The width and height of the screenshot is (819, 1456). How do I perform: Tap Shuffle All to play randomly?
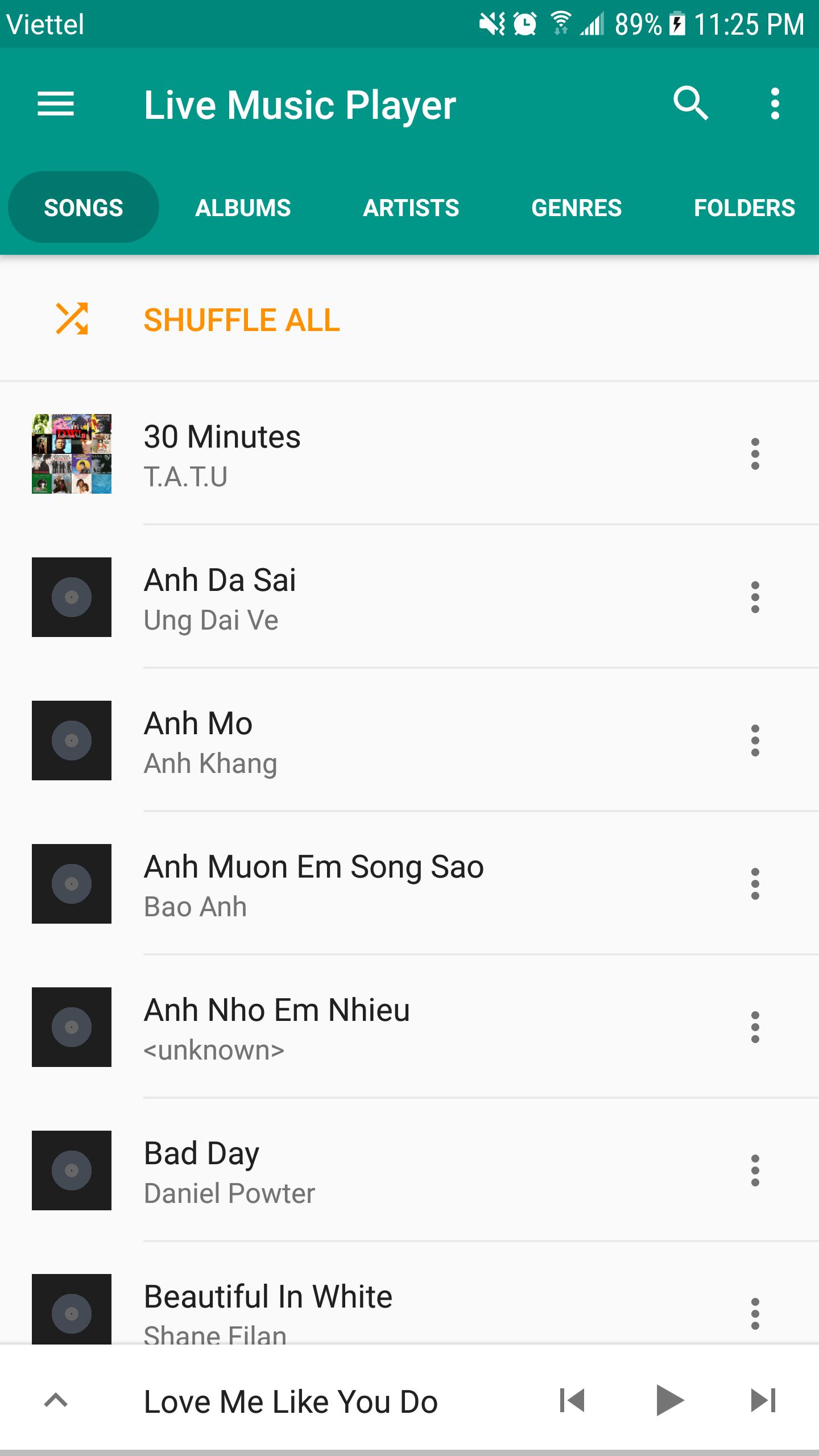coord(242,320)
